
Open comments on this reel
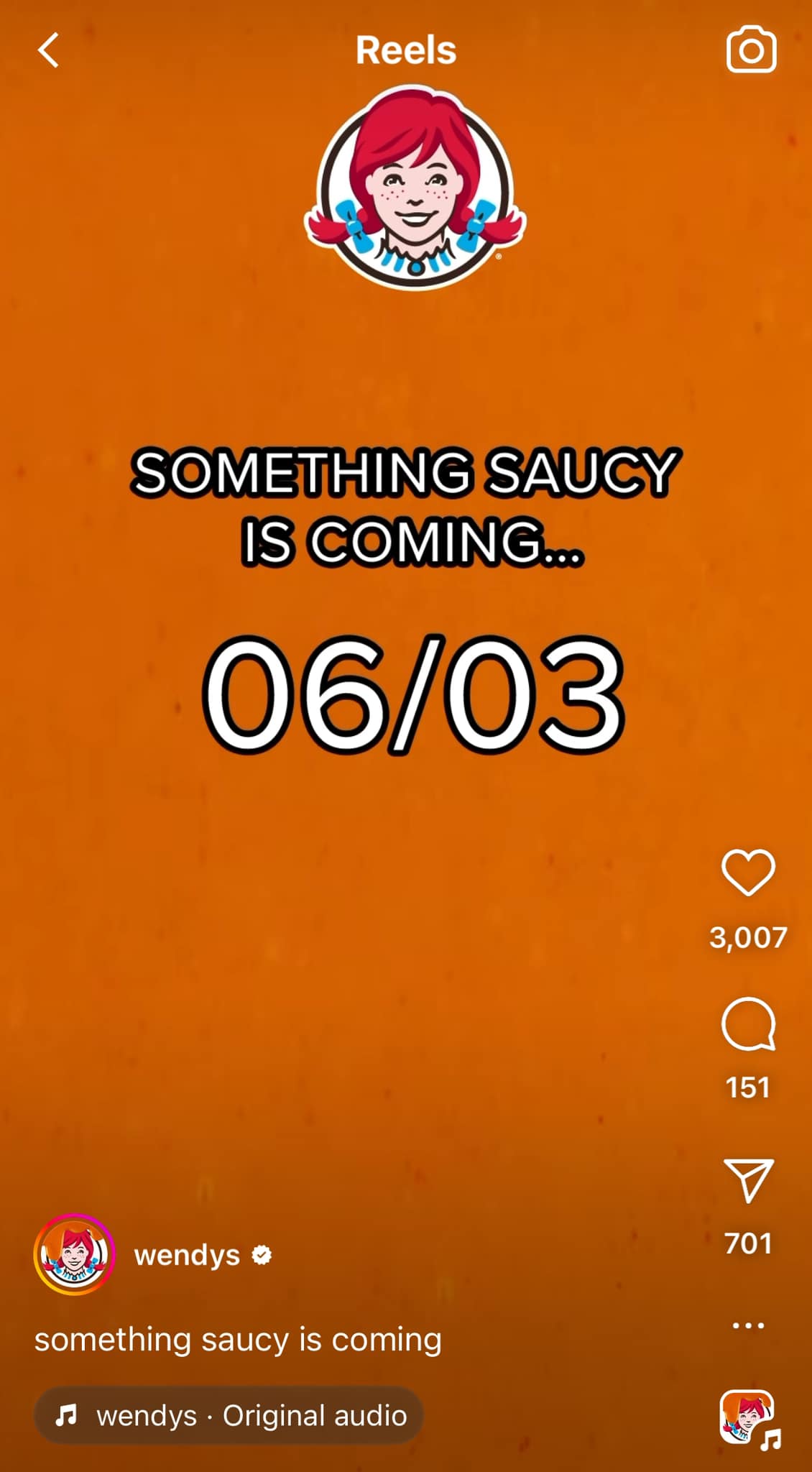(748, 1024)
